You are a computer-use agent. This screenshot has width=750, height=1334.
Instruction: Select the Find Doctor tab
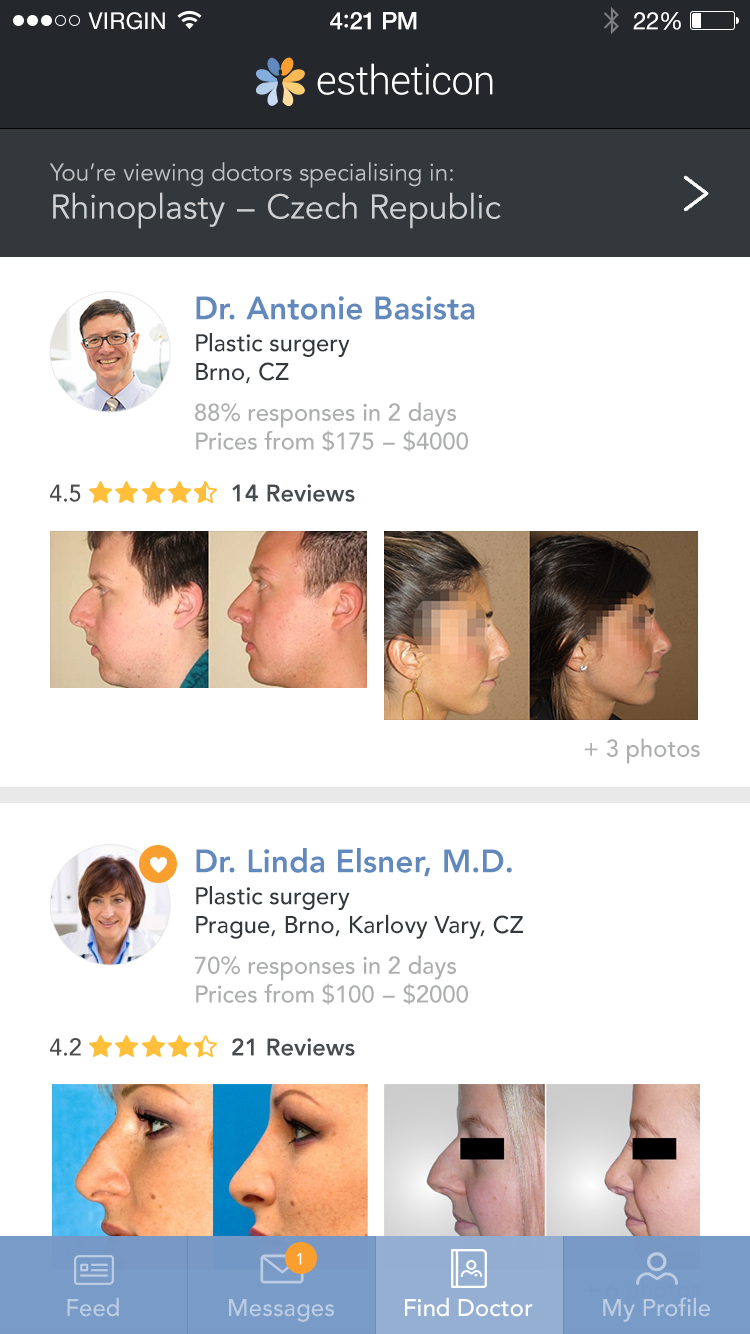(468, 1286)
